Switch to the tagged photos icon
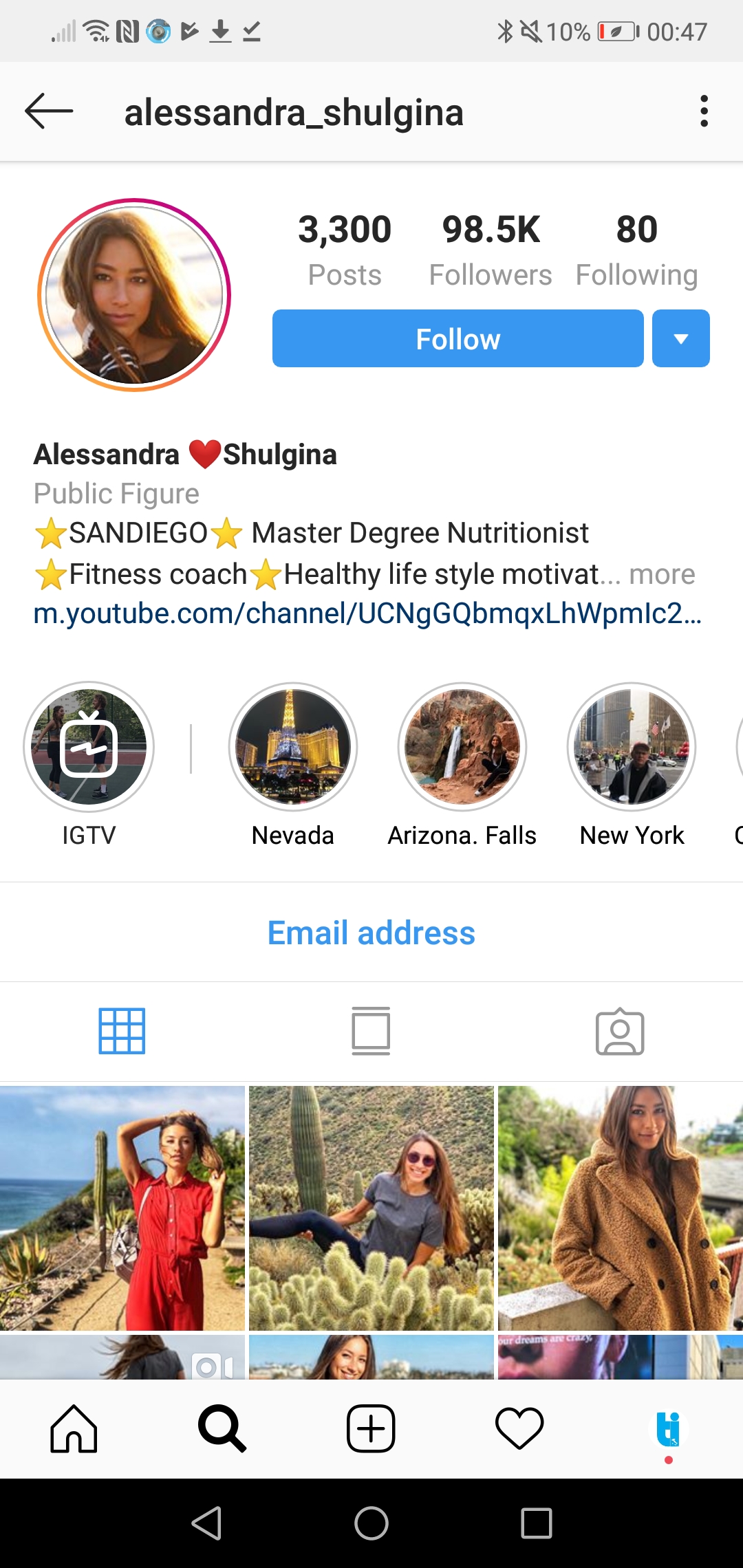This screenshot has width=743, height=1568. (619, 1030)
